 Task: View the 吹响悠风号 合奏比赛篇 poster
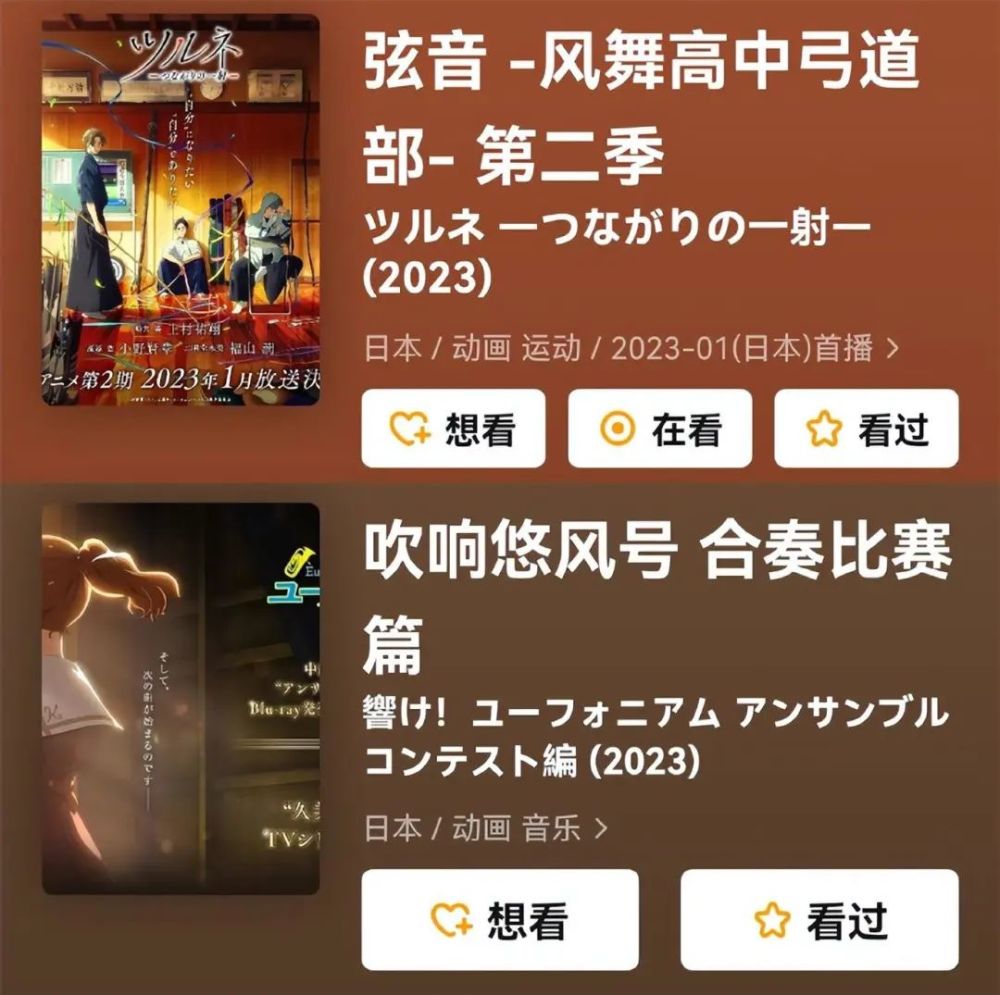click(x=180, y=698)
